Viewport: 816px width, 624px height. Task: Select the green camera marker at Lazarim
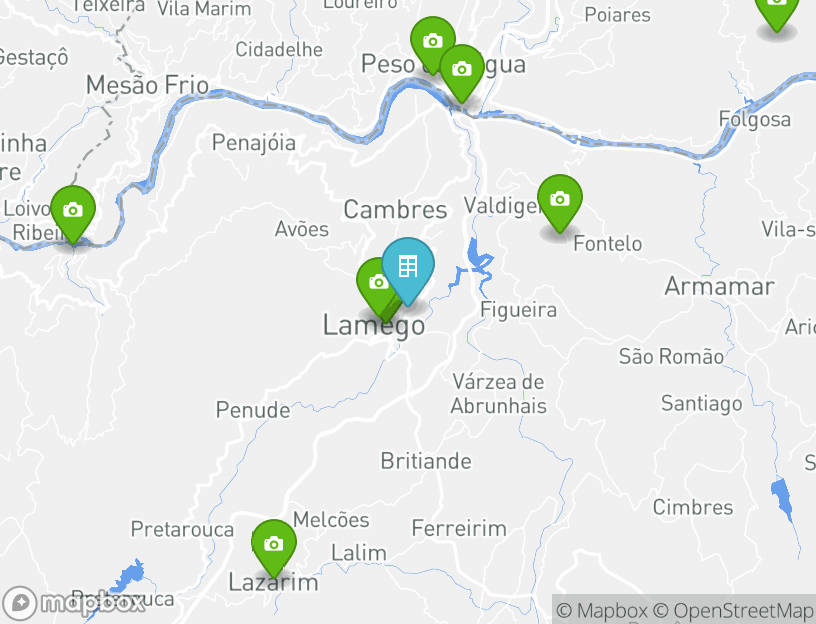click(273, 545)
